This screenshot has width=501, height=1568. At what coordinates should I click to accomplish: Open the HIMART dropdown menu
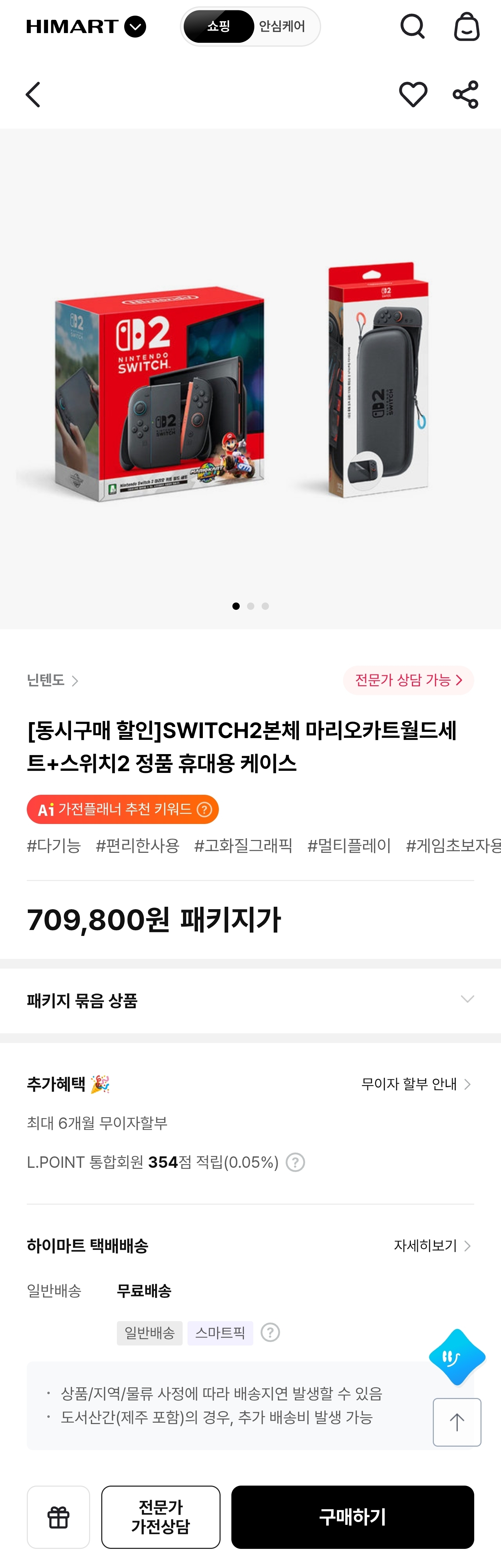click(135, 27)
